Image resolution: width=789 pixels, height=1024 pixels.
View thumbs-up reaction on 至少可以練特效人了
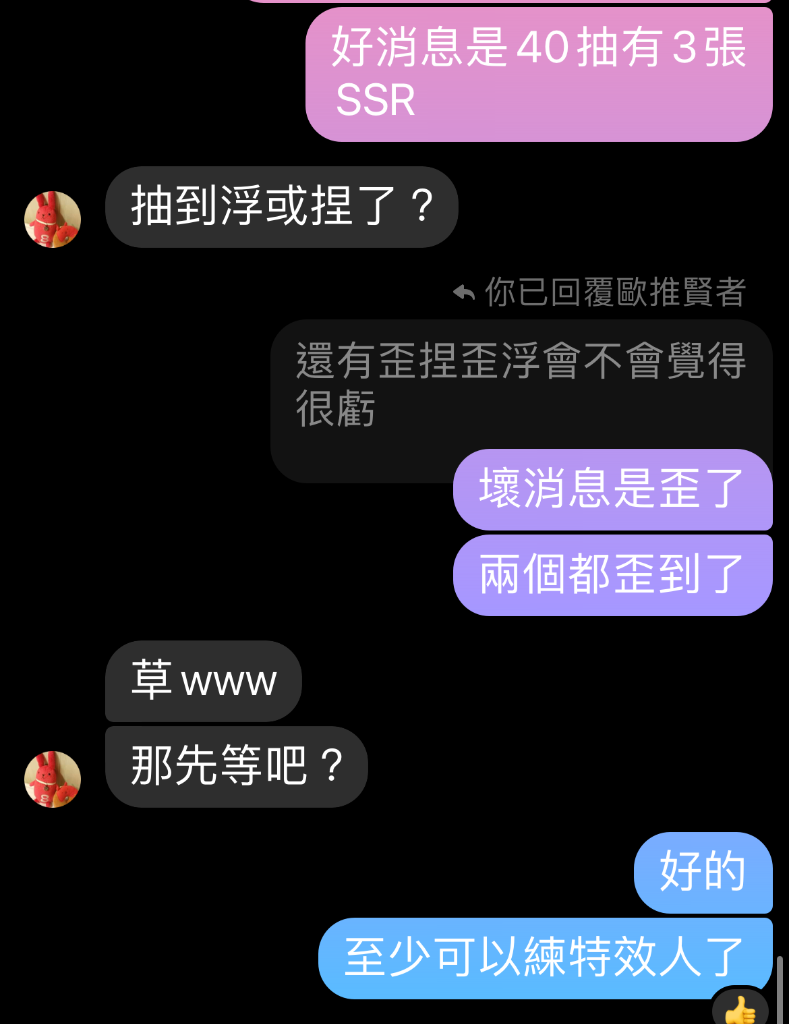(x=740, y=1010)
